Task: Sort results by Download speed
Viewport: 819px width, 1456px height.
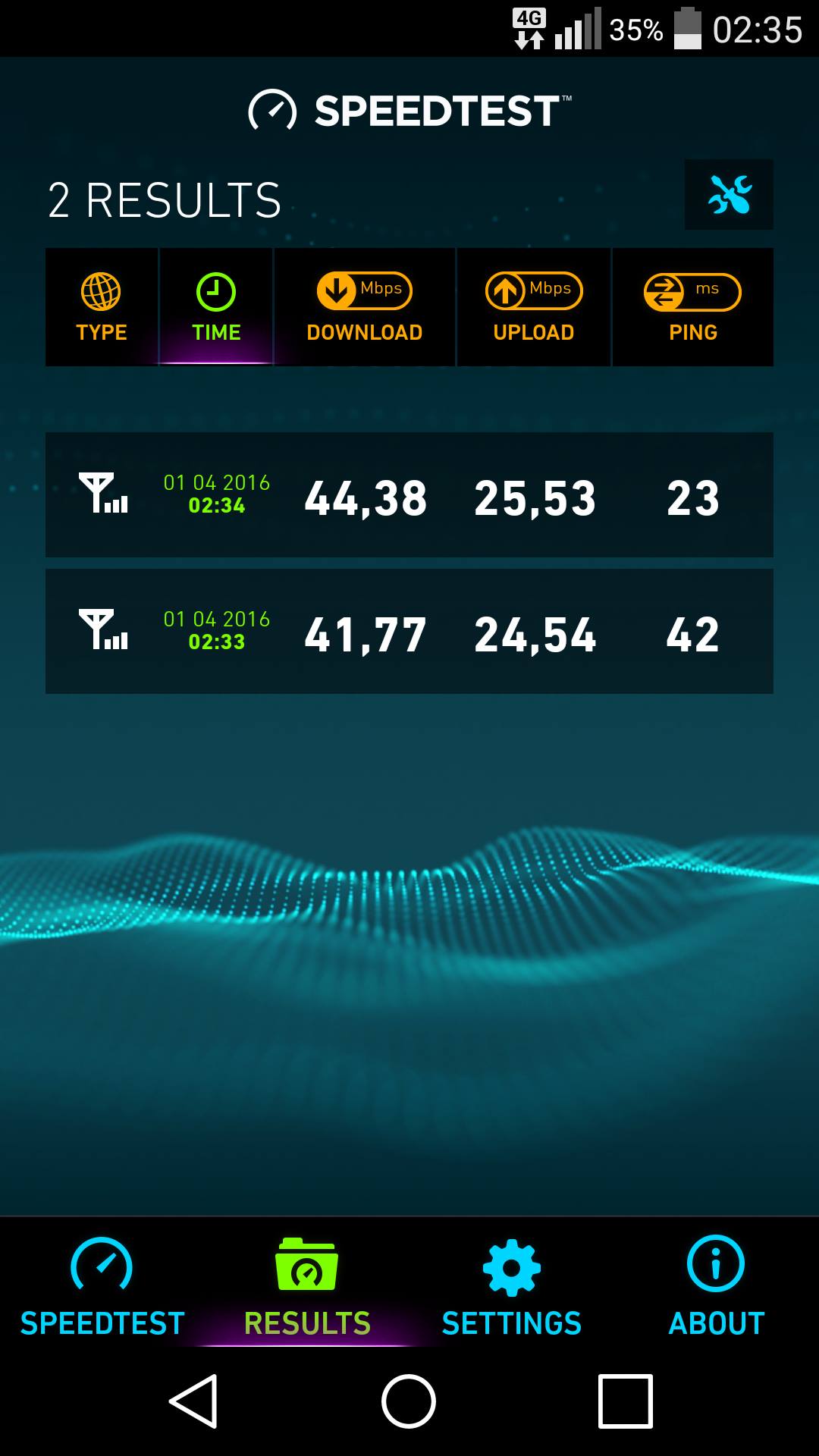Action: 365,307
